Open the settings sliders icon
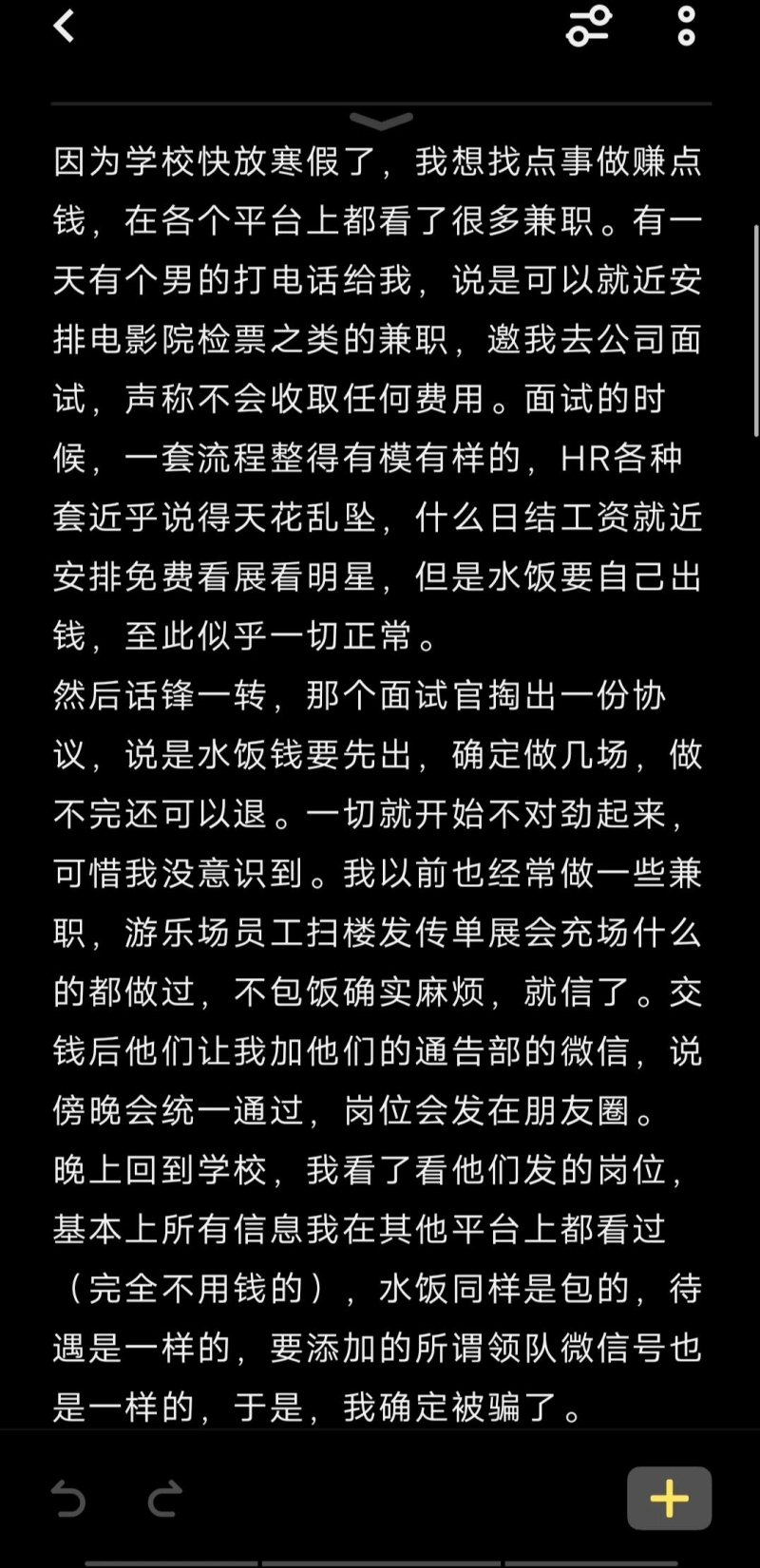The image size is (760, 1568). [x=589, y=26]
